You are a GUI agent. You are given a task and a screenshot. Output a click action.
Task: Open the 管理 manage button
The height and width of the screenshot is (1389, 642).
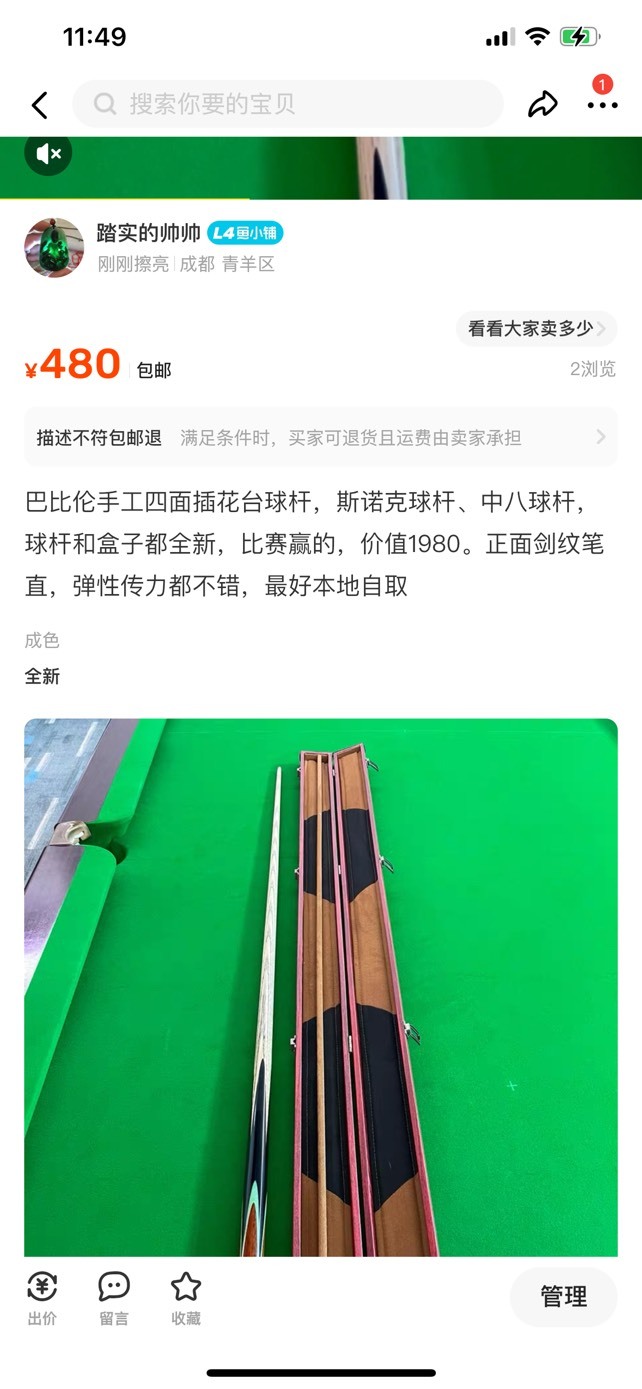564,1297
